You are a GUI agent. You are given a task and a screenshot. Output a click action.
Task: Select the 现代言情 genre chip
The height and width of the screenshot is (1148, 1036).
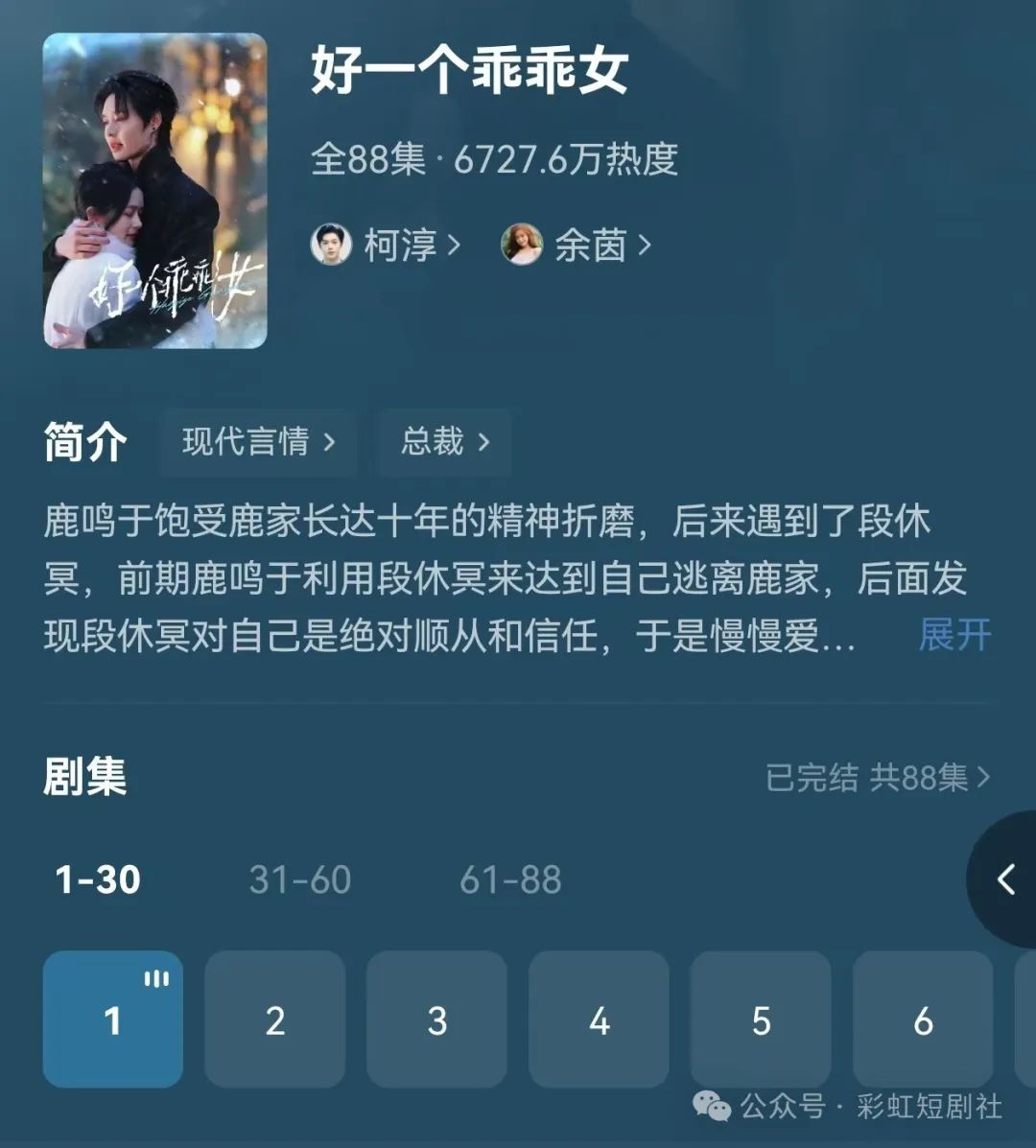258,442
